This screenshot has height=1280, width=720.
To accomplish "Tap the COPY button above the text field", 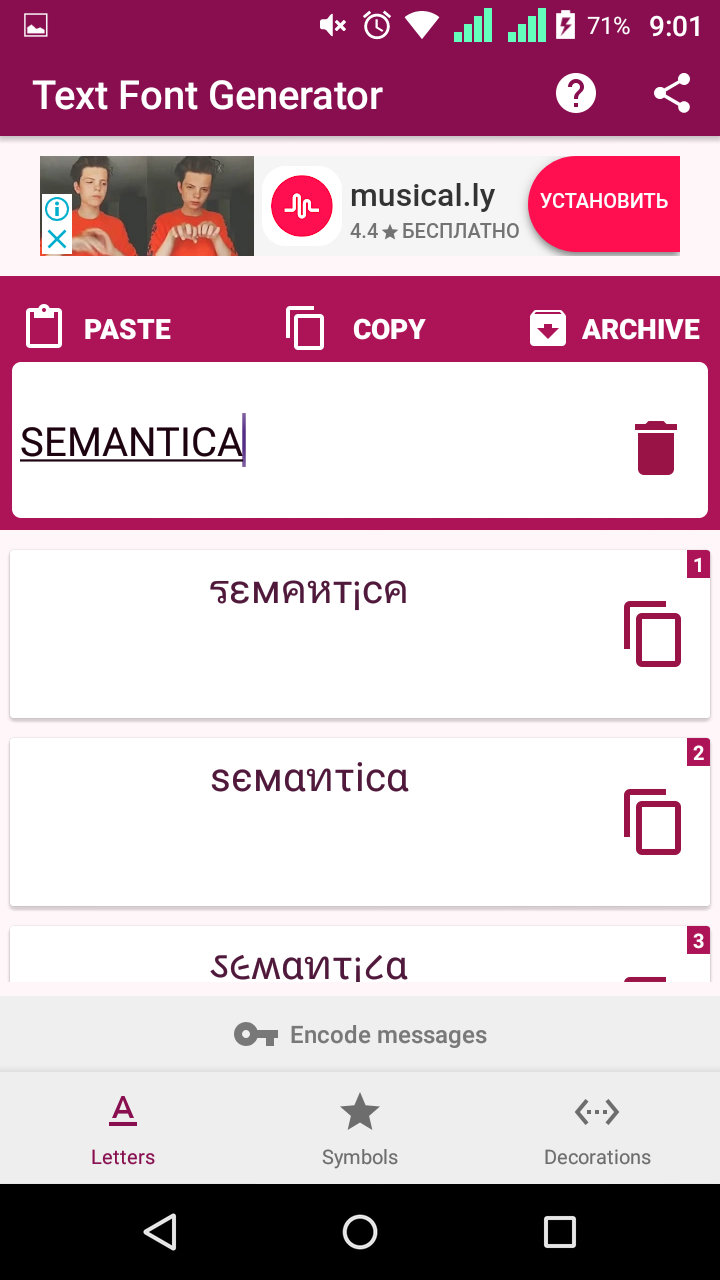I will click(x=356, y=328).
